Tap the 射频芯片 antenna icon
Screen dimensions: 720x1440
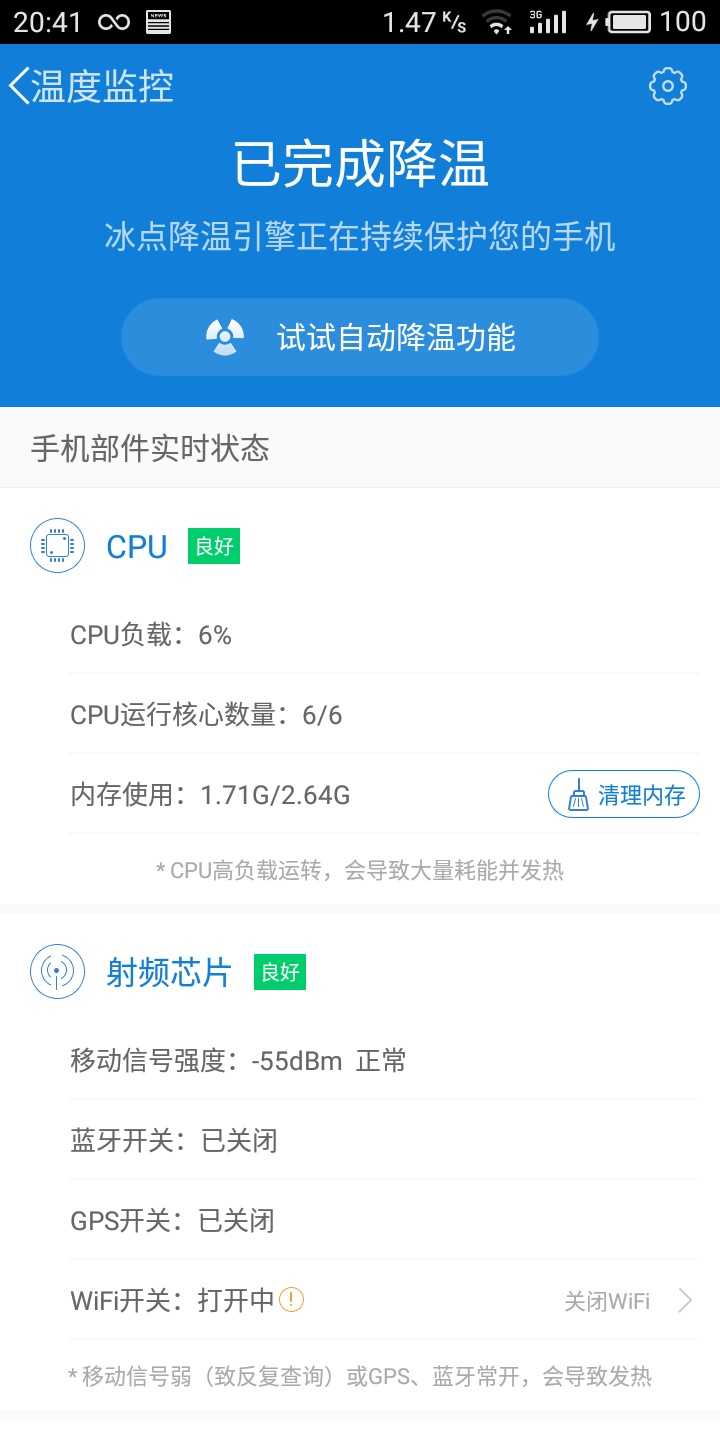[x=57, y=971]
